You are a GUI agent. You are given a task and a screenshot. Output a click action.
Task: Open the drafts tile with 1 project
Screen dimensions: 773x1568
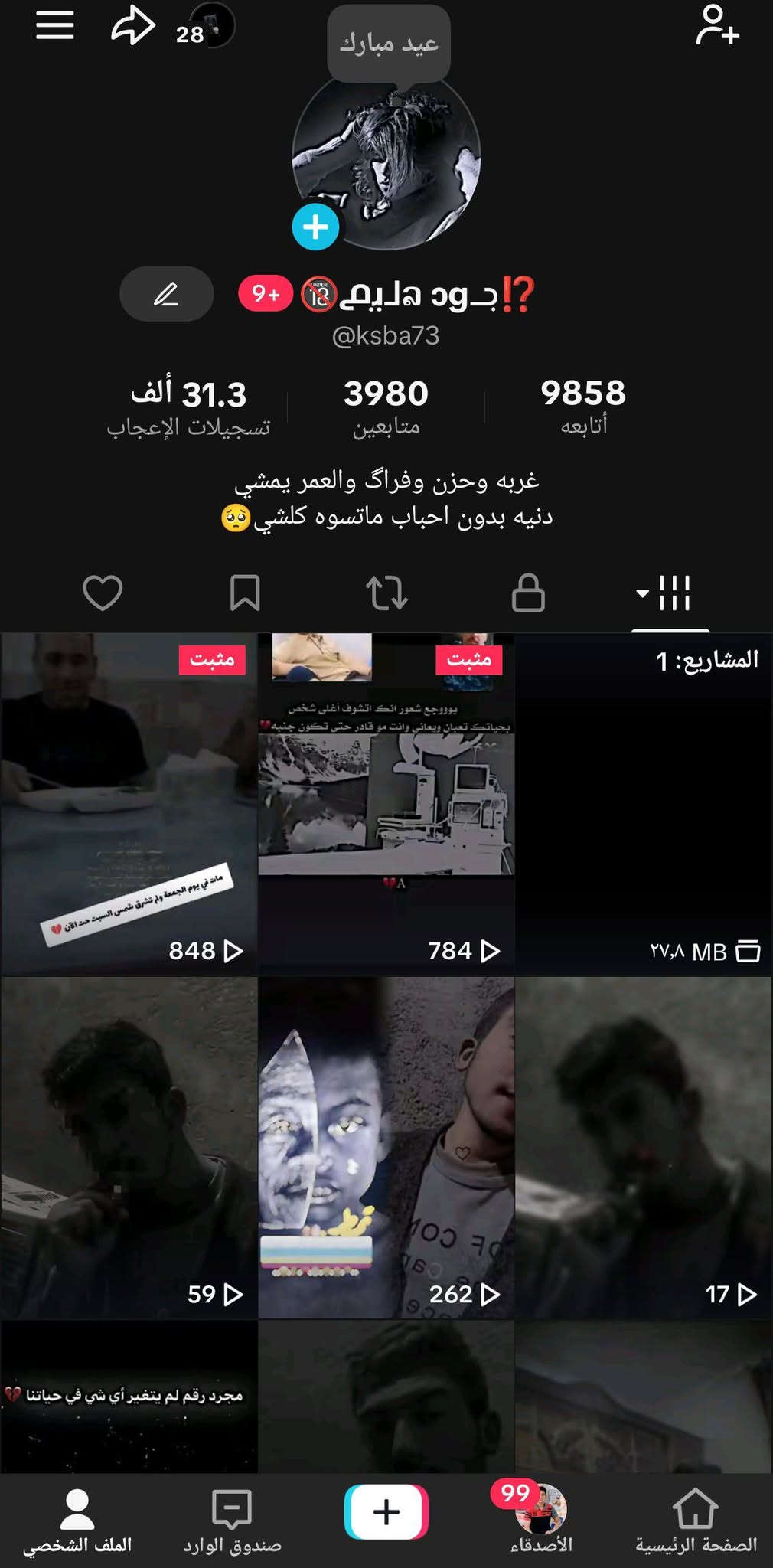point(644,804)
